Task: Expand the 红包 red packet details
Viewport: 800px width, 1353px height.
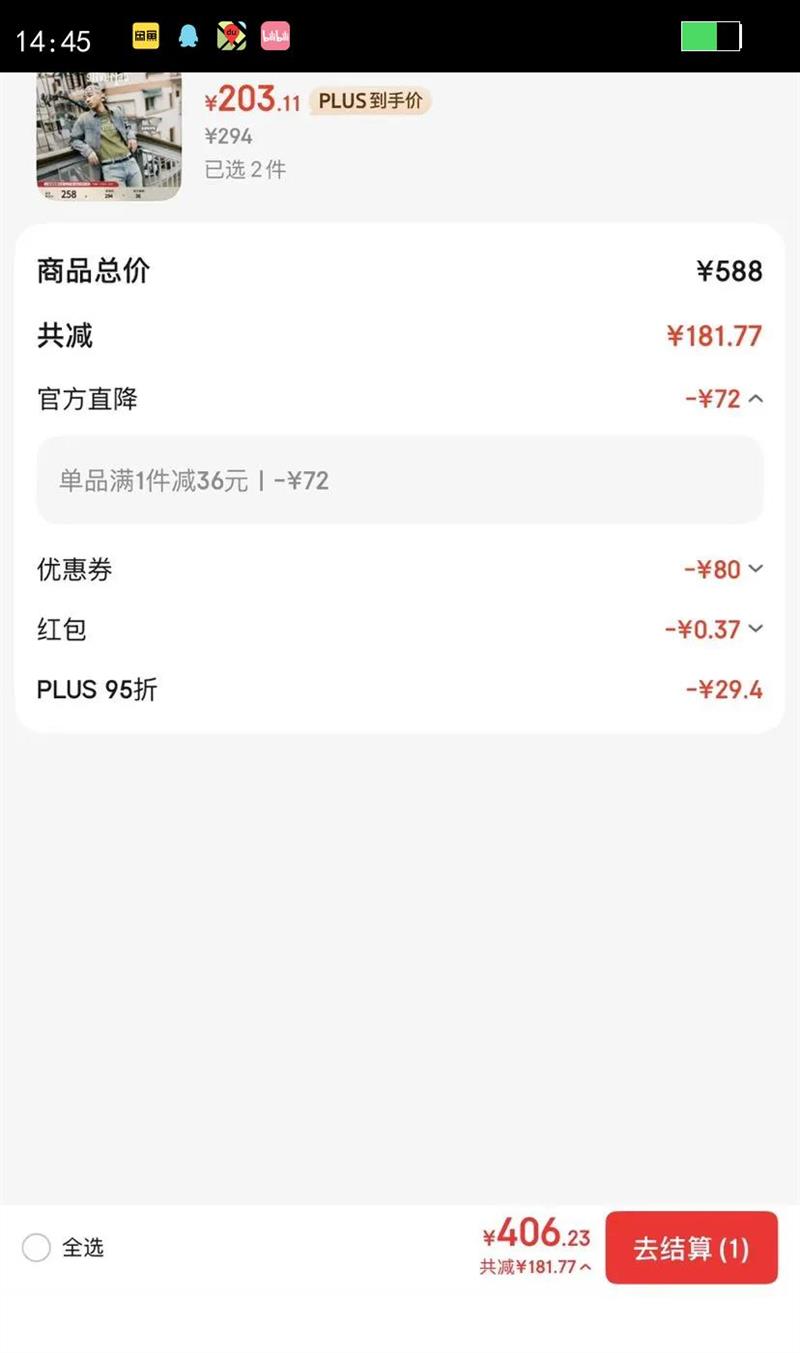Action: tap(755, 629)
